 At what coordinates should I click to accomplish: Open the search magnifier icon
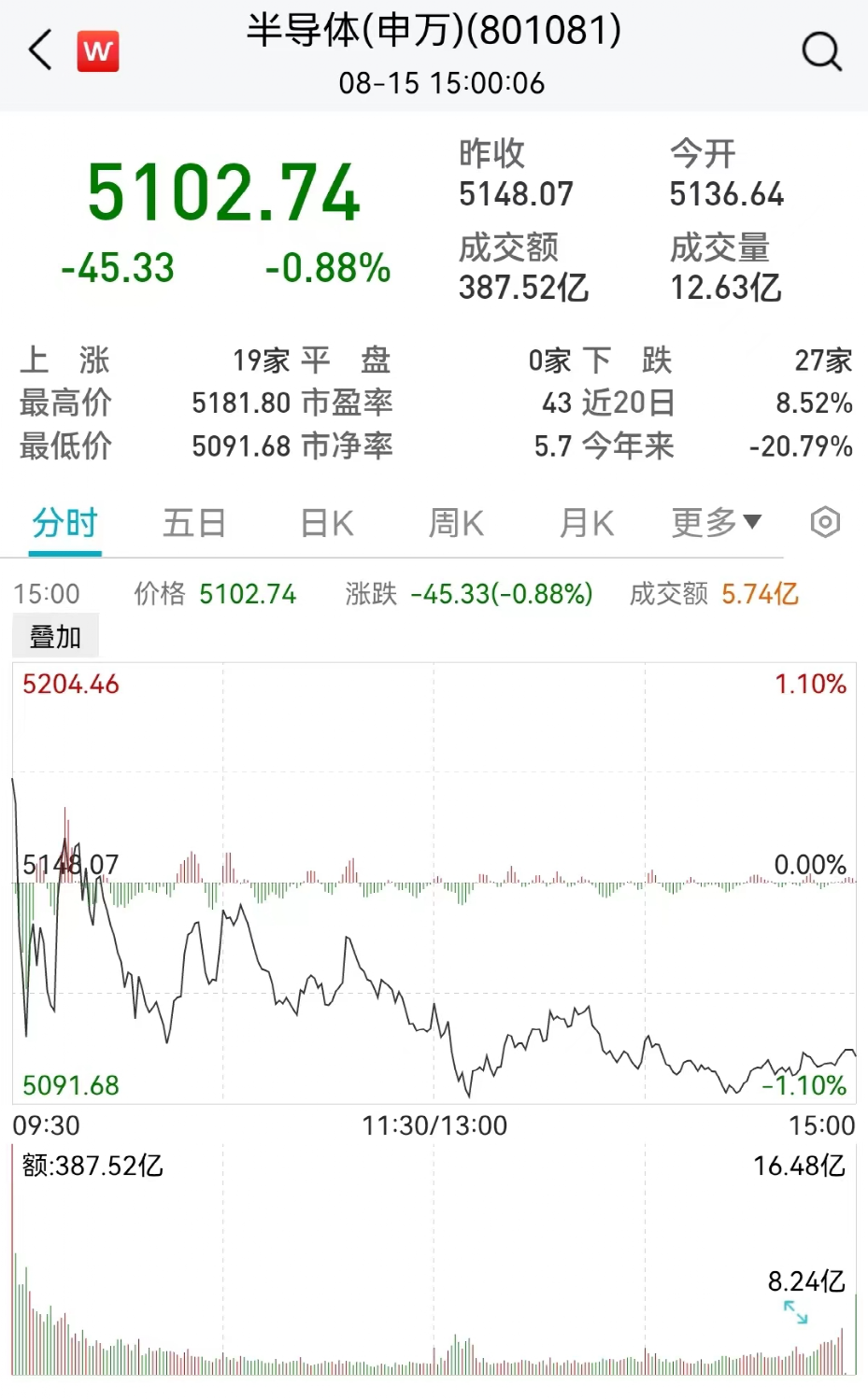(x=821, y=51)
